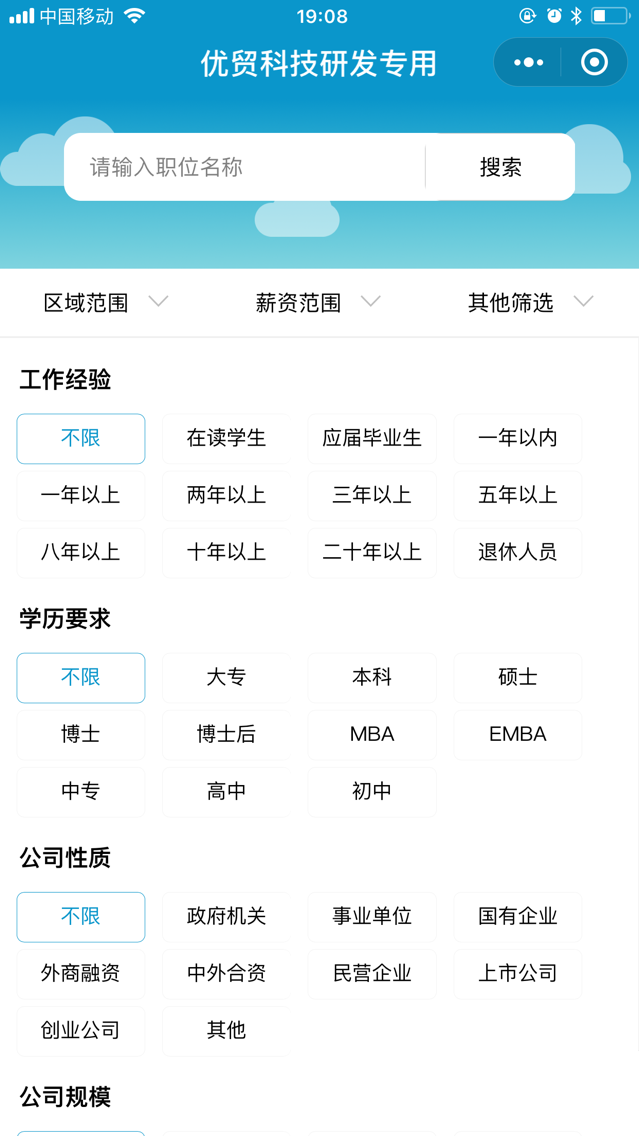Choose 硕士 education option
The height and width of the screenshot is (1136, 639).
pyautogui.click(x=517, y=677)
